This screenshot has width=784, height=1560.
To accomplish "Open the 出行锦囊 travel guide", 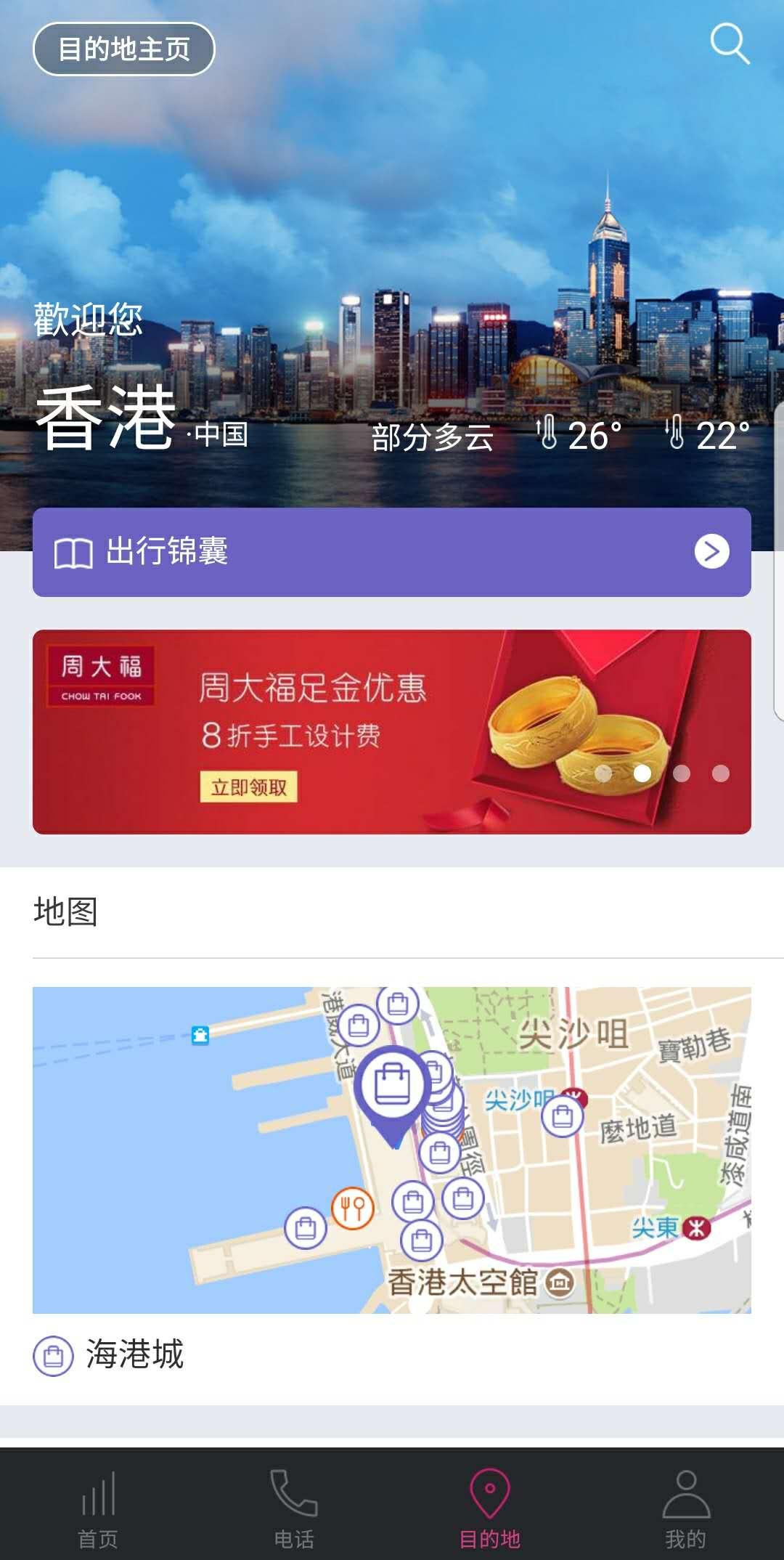I will (x=392, y=552).
